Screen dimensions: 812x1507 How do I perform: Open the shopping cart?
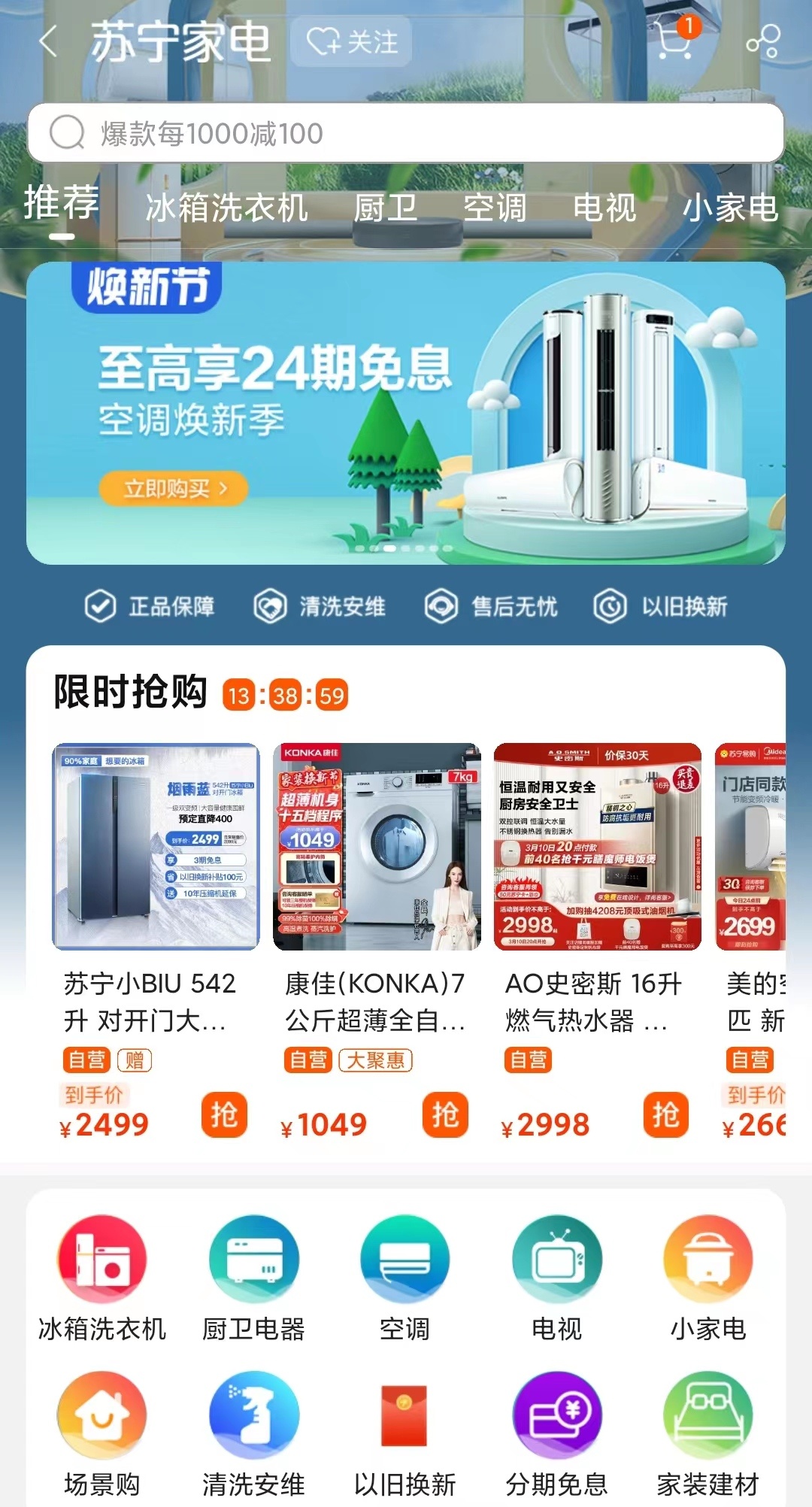674,40
